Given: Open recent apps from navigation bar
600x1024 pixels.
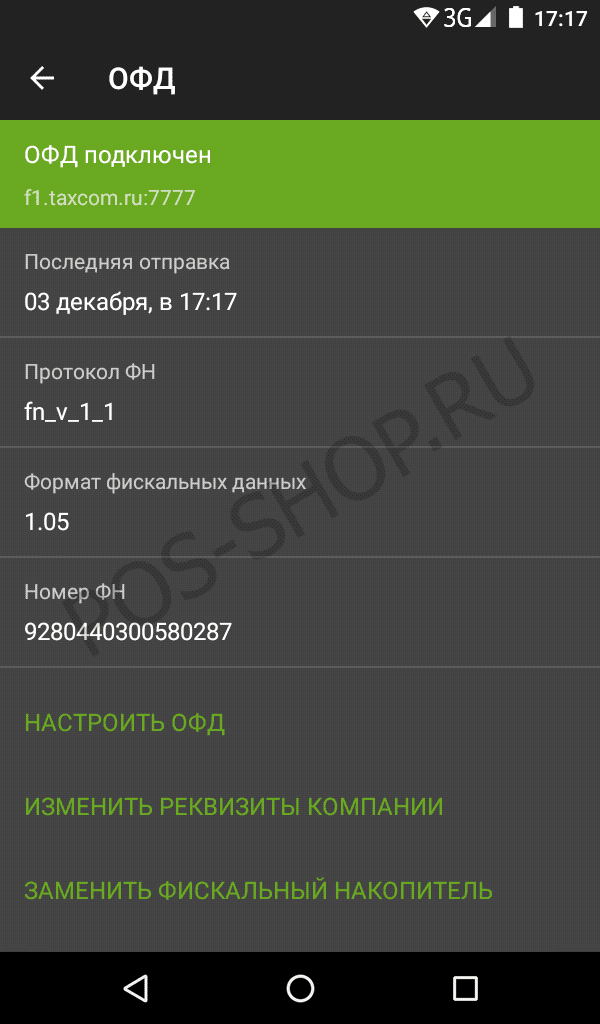Looking at the screenshot, I should (465, 988).
